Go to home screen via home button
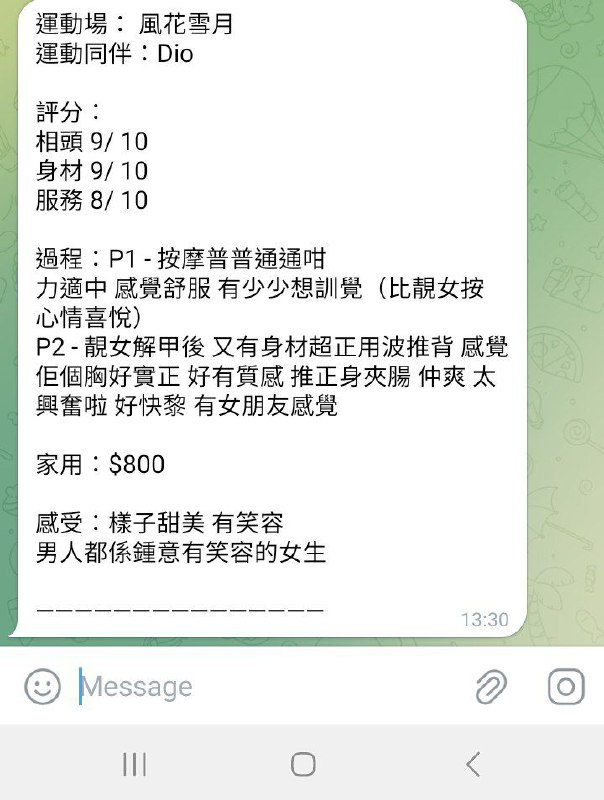Viewport: 604px width, 800px height. coord(303,765)
